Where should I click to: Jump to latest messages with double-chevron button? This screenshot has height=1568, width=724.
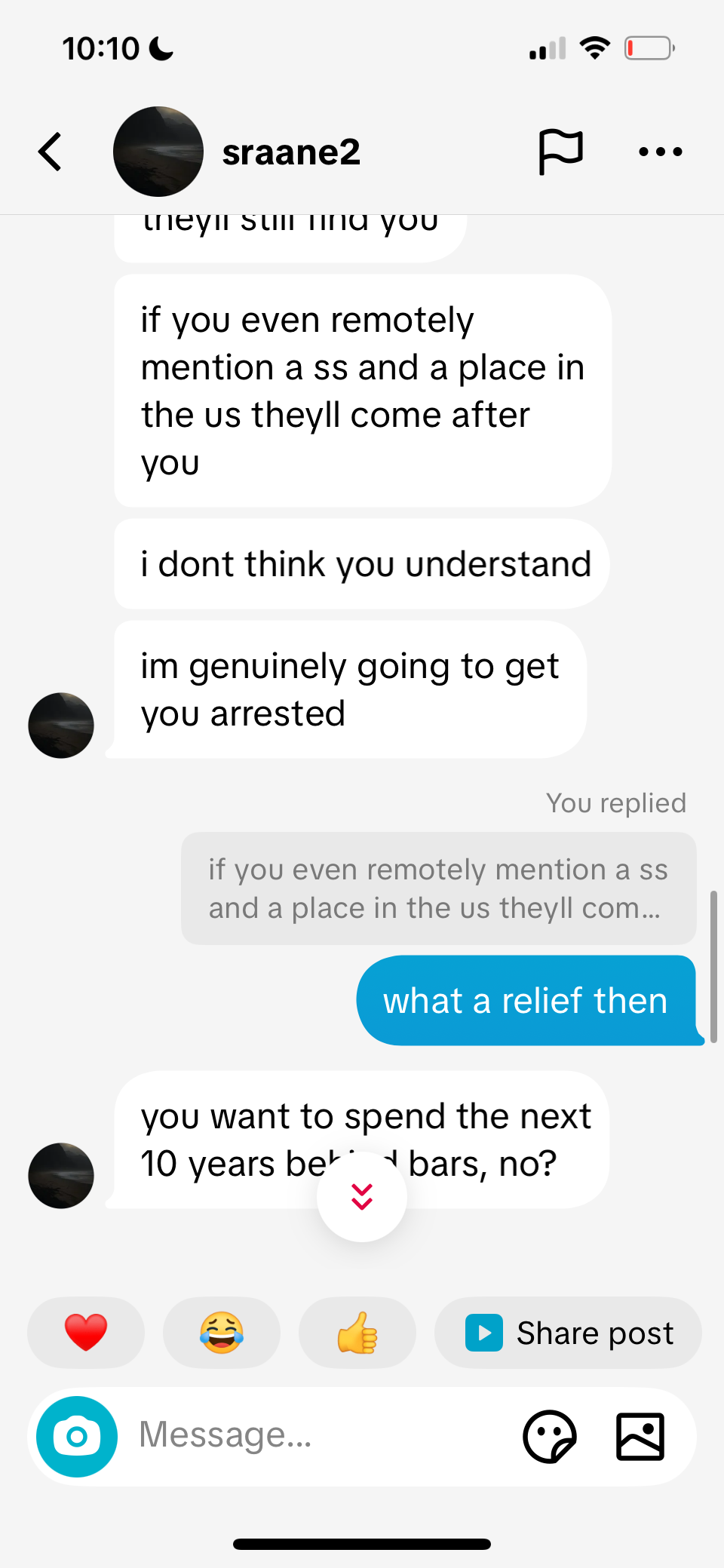362,1197
